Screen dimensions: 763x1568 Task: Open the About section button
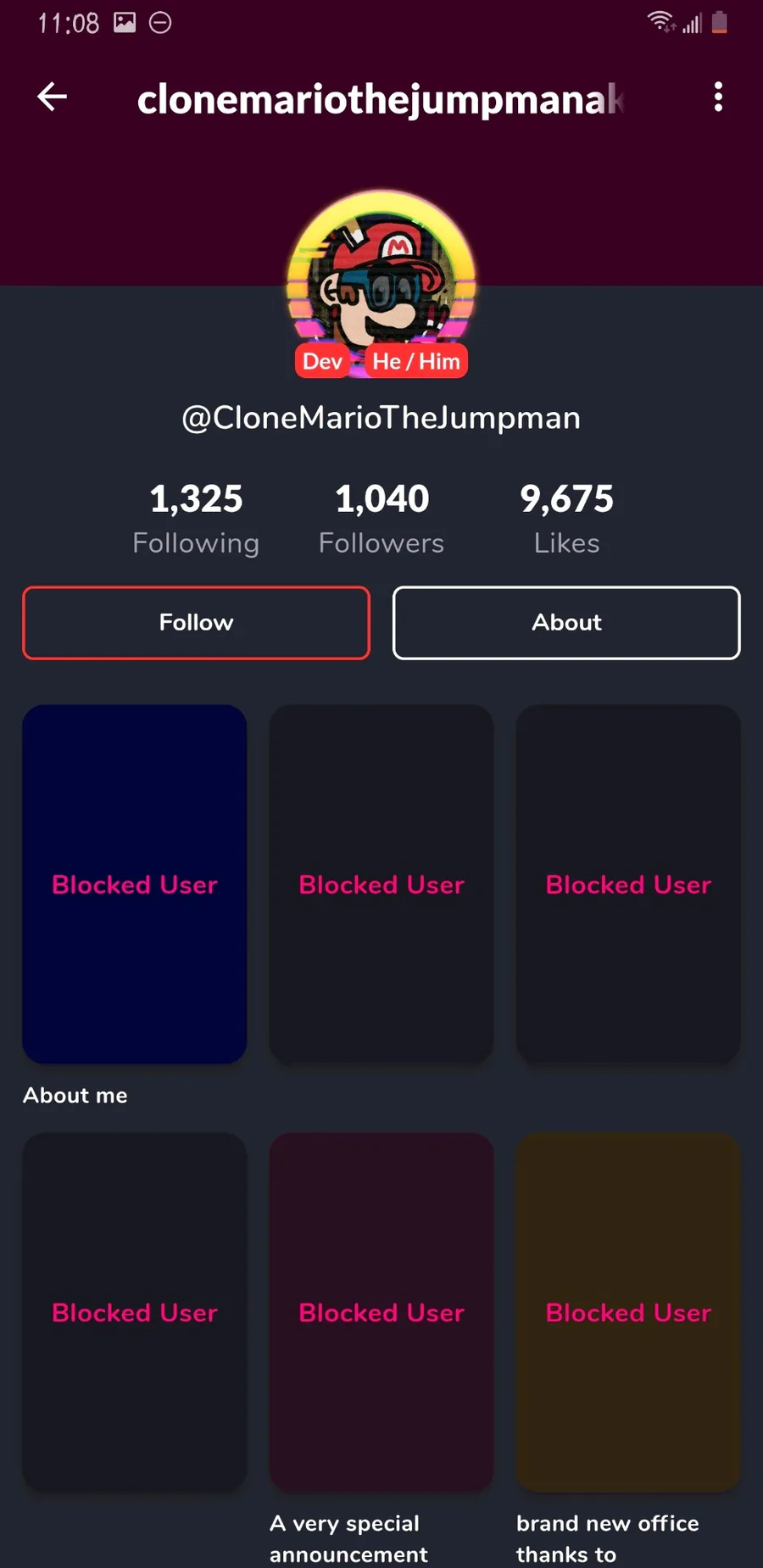pos(566,622)
